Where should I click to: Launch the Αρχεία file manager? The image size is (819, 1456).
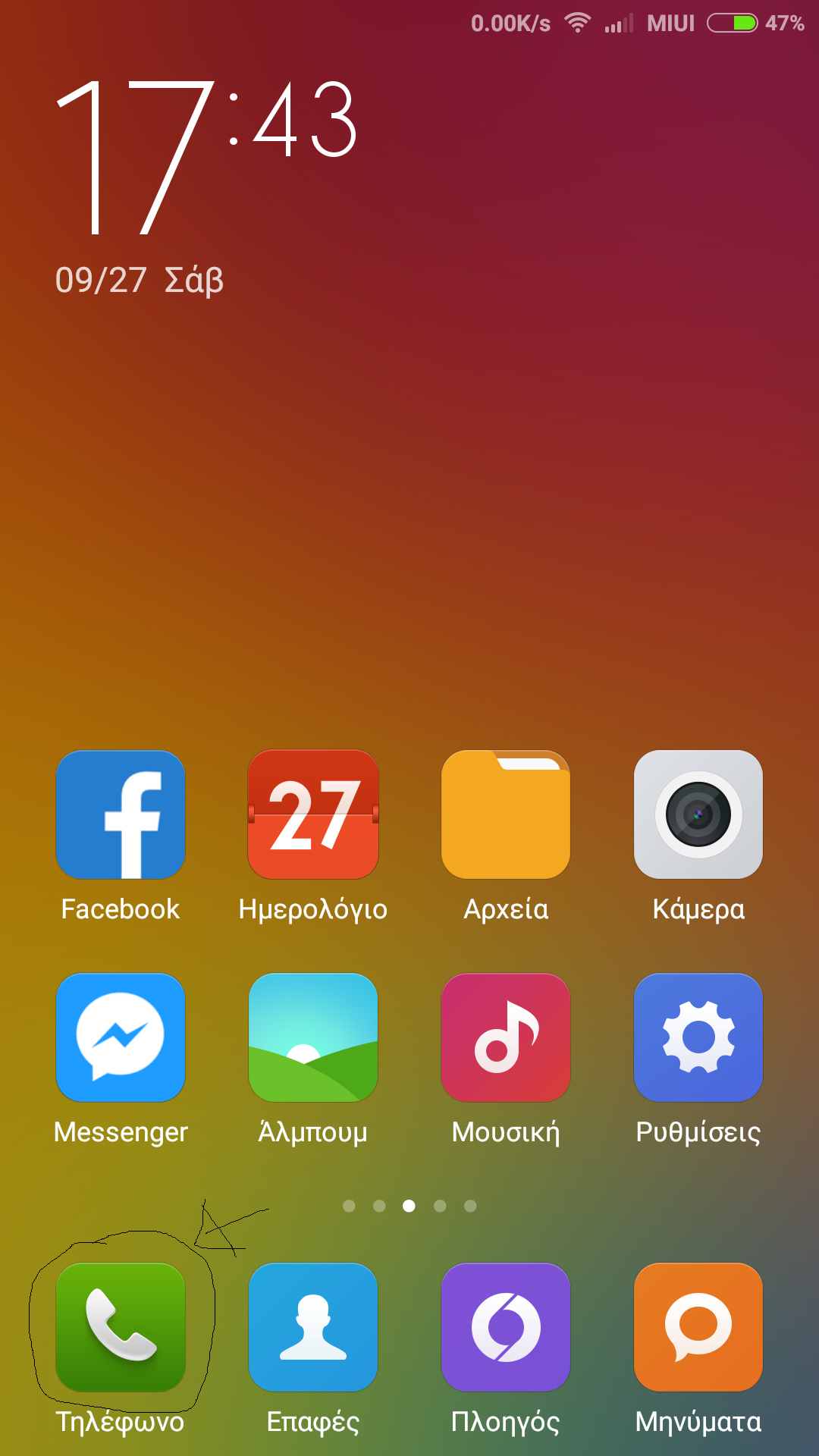[x=506, y=815]
